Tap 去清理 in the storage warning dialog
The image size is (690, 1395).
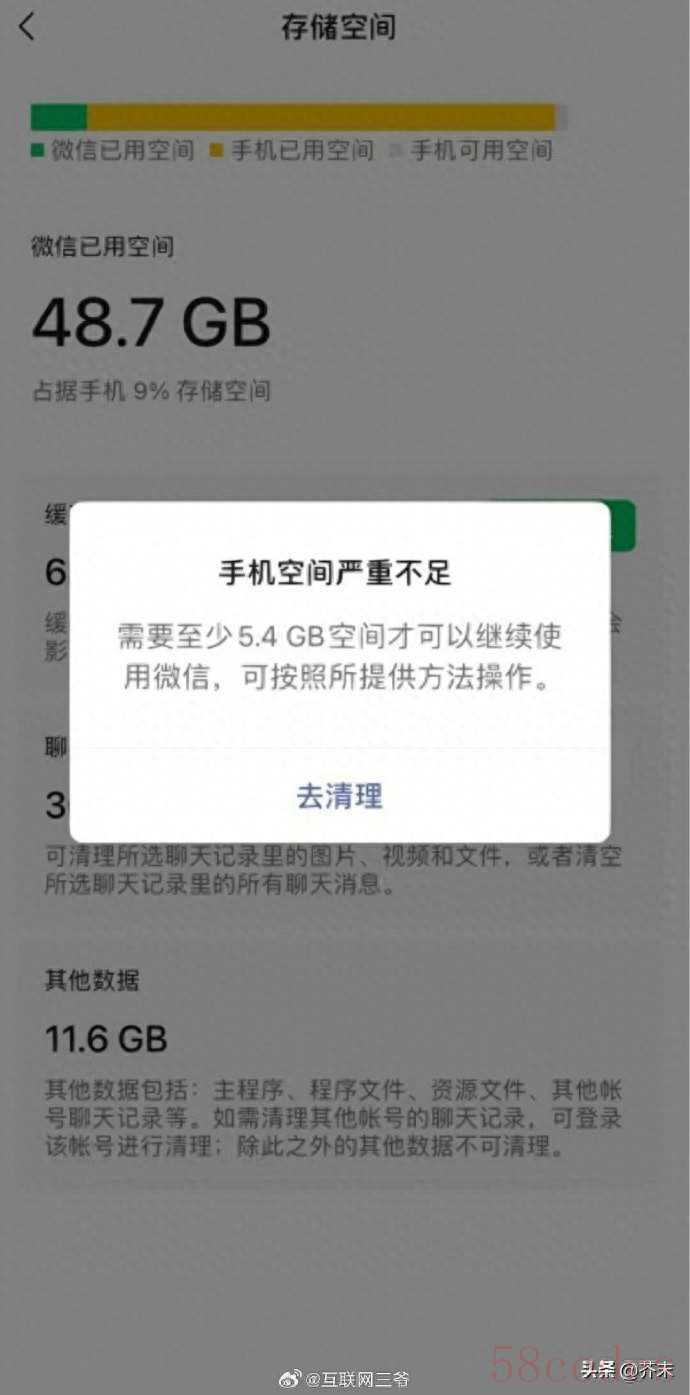tap(339, 796)
